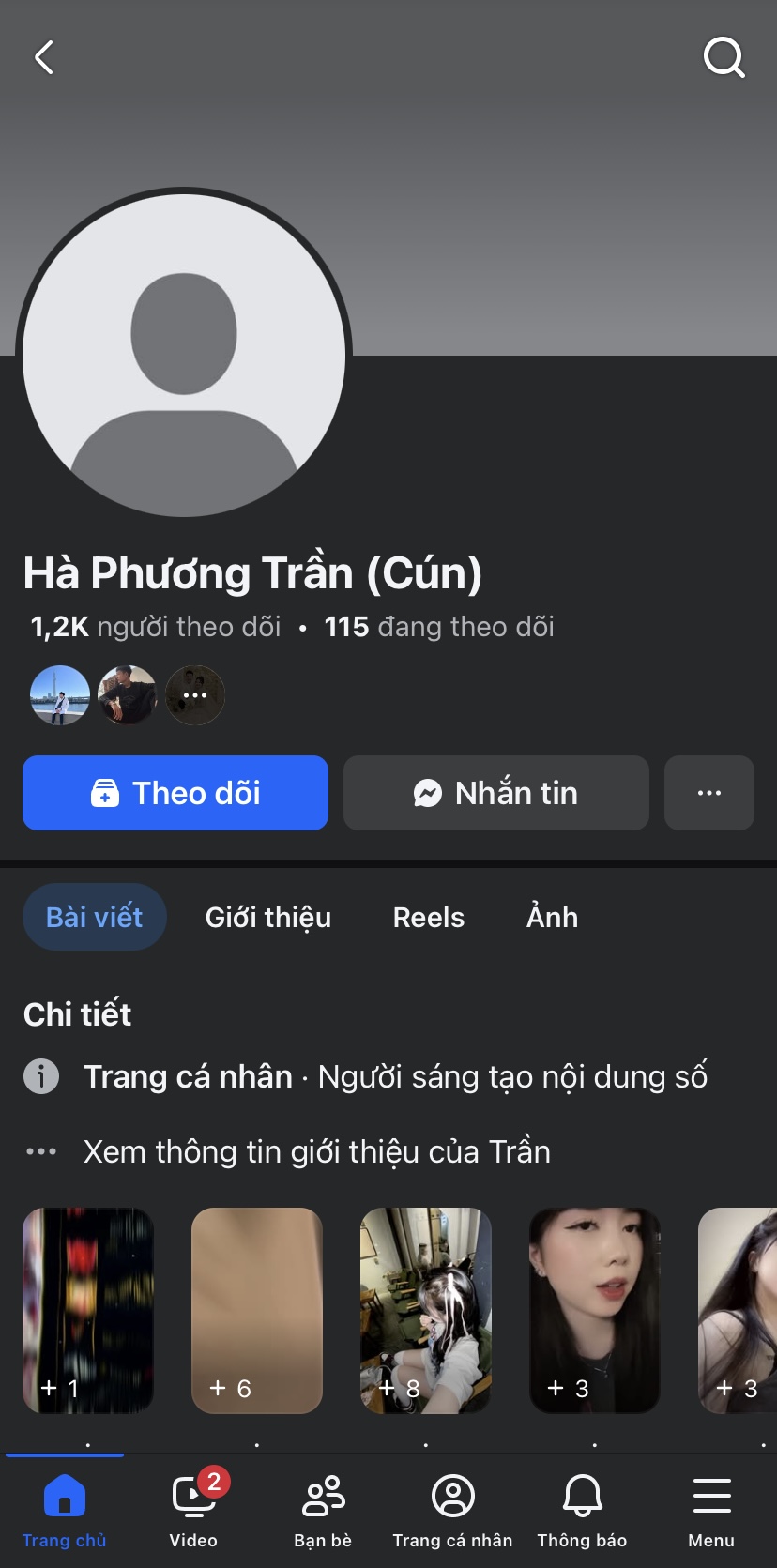Viewport: 777px width, 1568px height.
Task: Open the Bạn bè friends tab
Action: tap(323, 1509)
